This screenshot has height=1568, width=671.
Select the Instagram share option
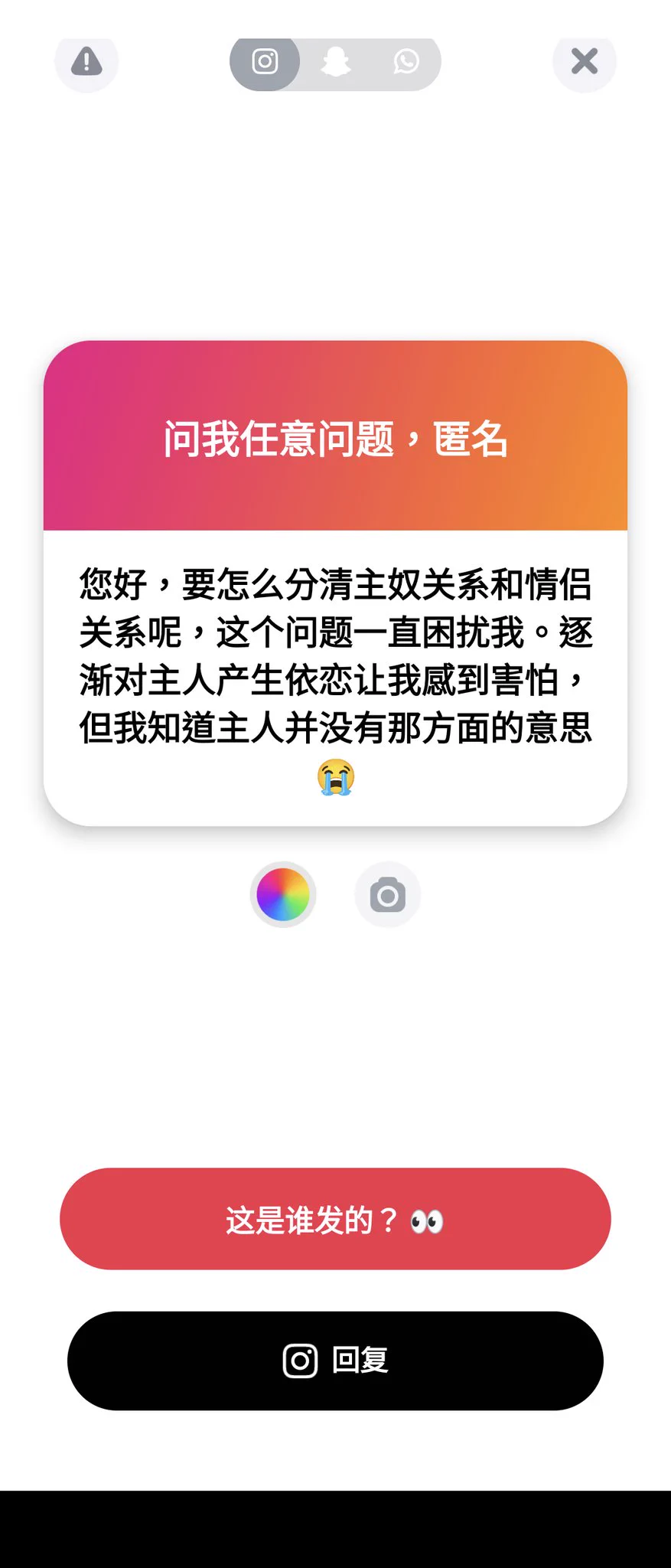click(265, 62)
